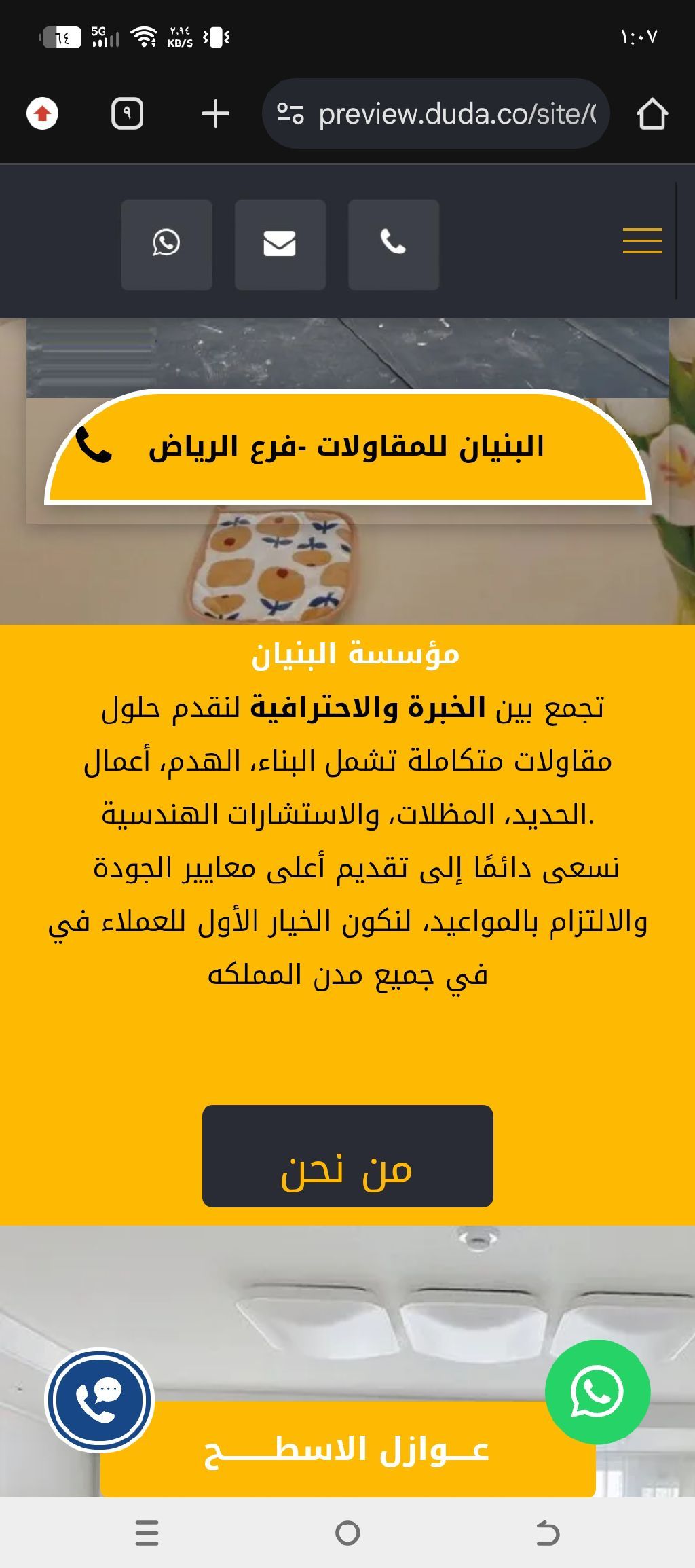Tap the phone call icon in header
Screen dimensions: 695x1568
393,244
